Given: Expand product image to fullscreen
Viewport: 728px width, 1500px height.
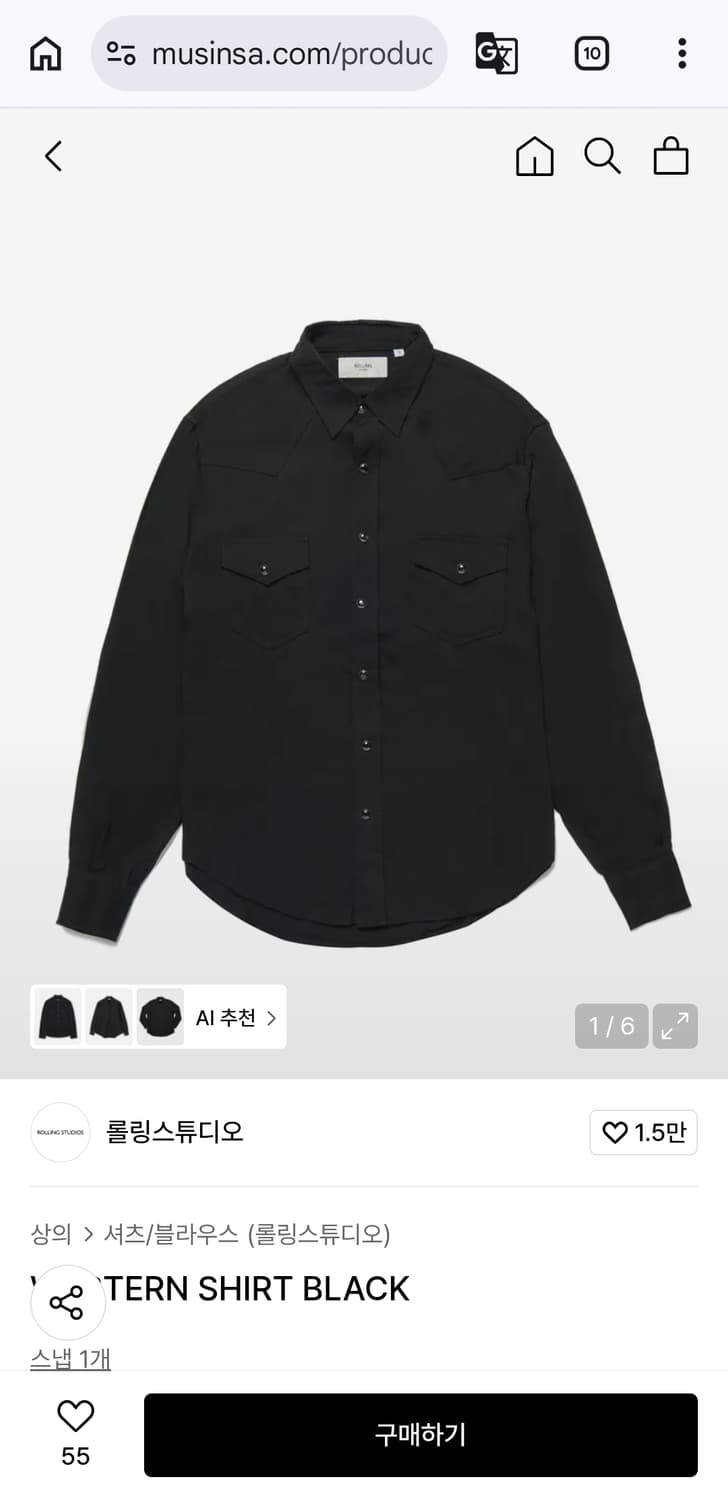Looking at the screenshot, I should click(675, 1026).
